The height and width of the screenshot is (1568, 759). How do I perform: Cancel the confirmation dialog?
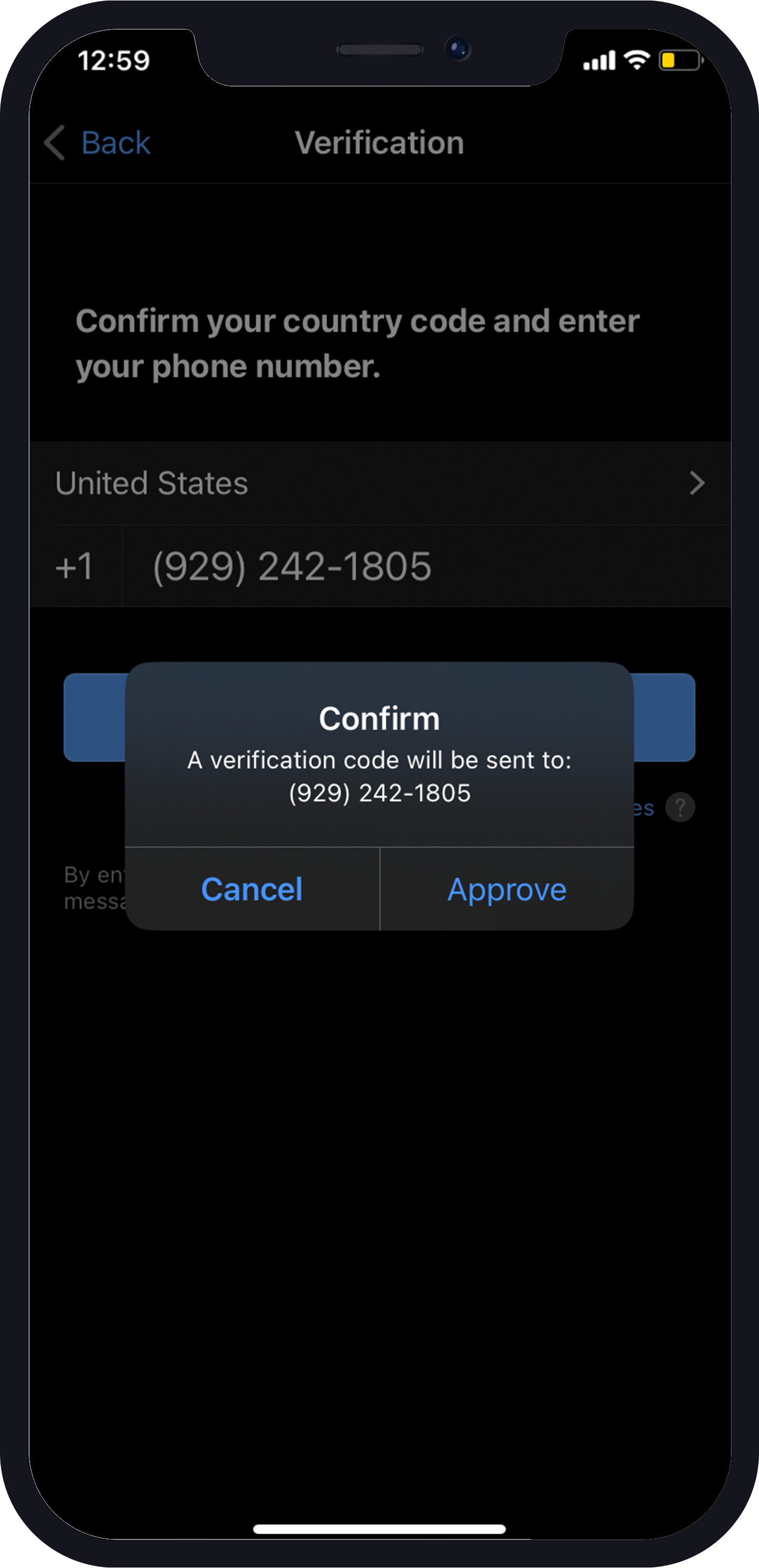(x=251, y=889)
